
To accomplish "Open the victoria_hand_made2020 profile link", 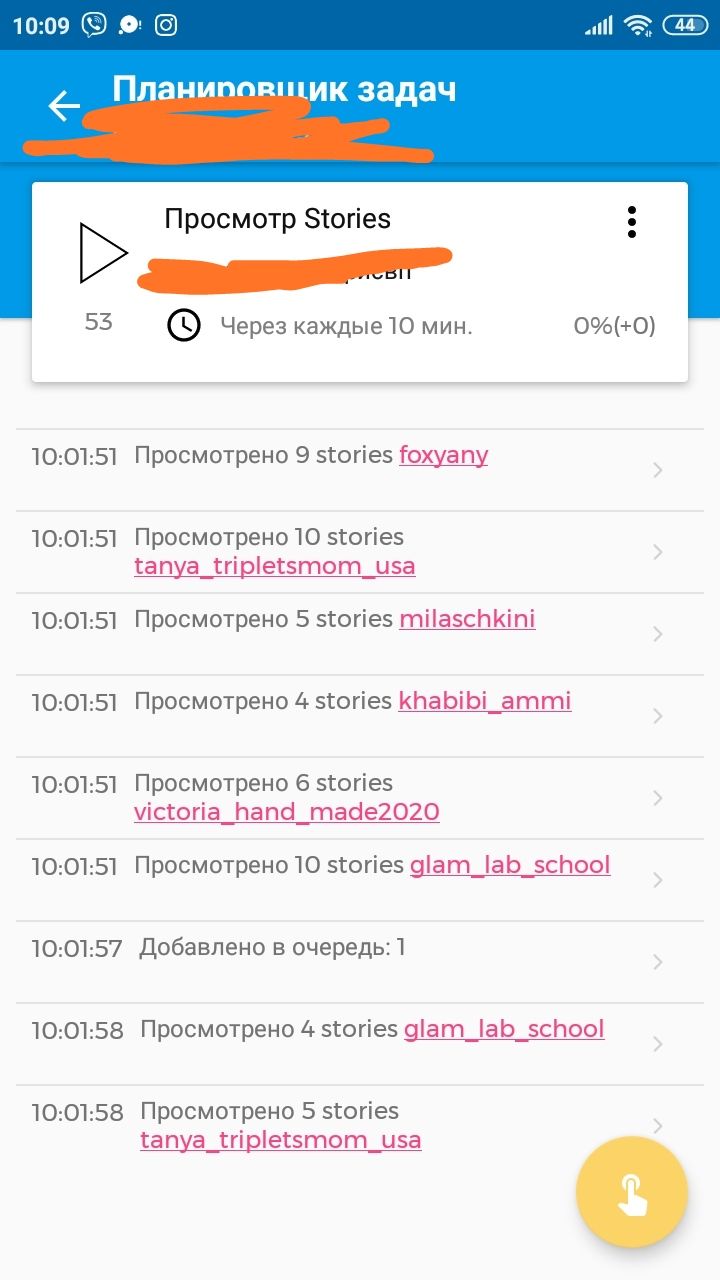I will tap(287, 811).
